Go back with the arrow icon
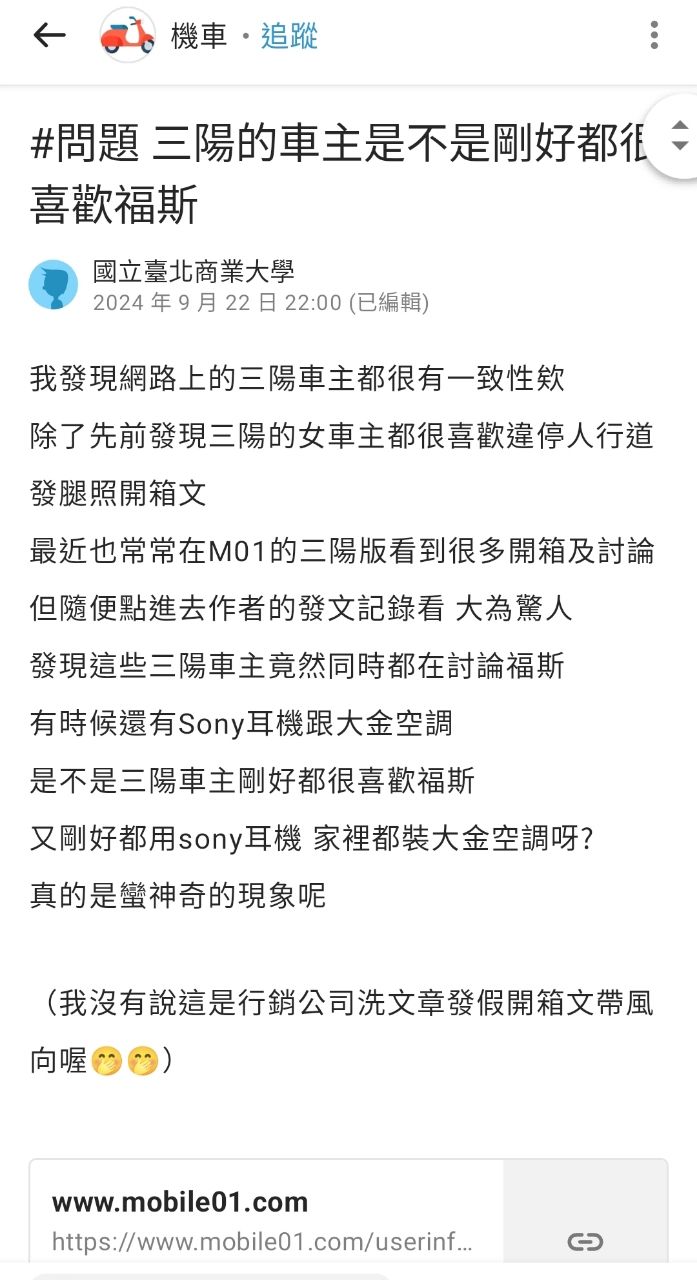The width and height of the screenshot is (697, 1280). [48, 36]
